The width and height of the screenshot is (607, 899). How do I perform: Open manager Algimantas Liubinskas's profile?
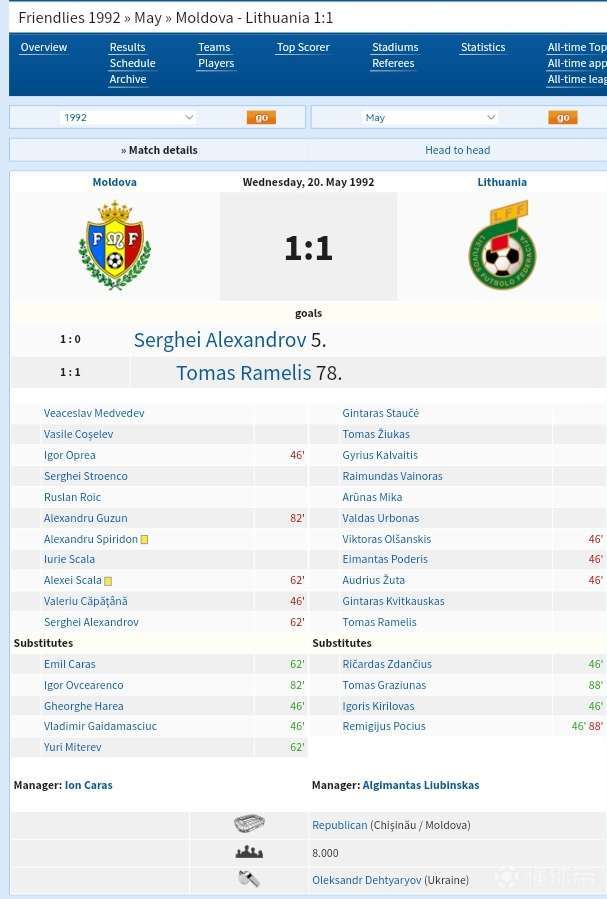420,785
